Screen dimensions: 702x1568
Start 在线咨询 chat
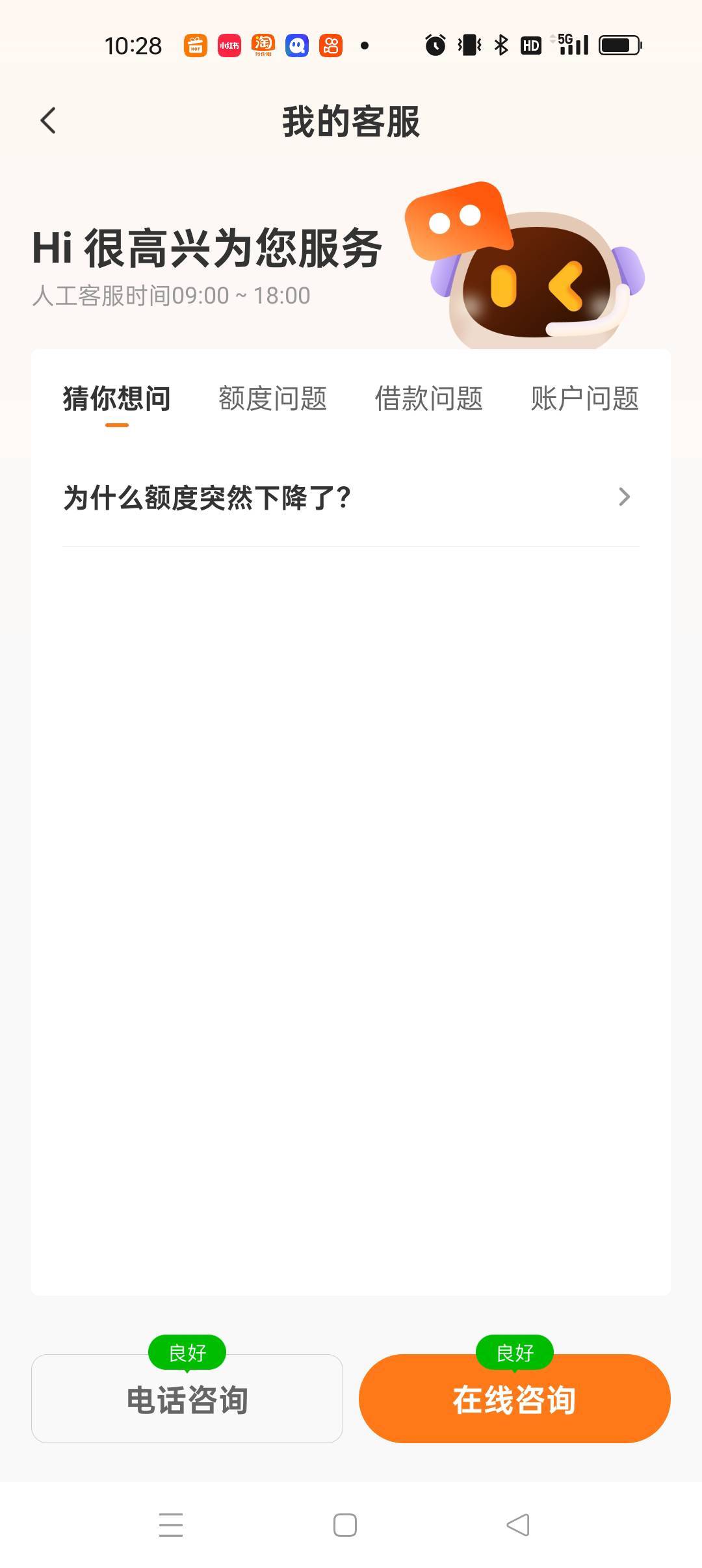pos(515,1399)
